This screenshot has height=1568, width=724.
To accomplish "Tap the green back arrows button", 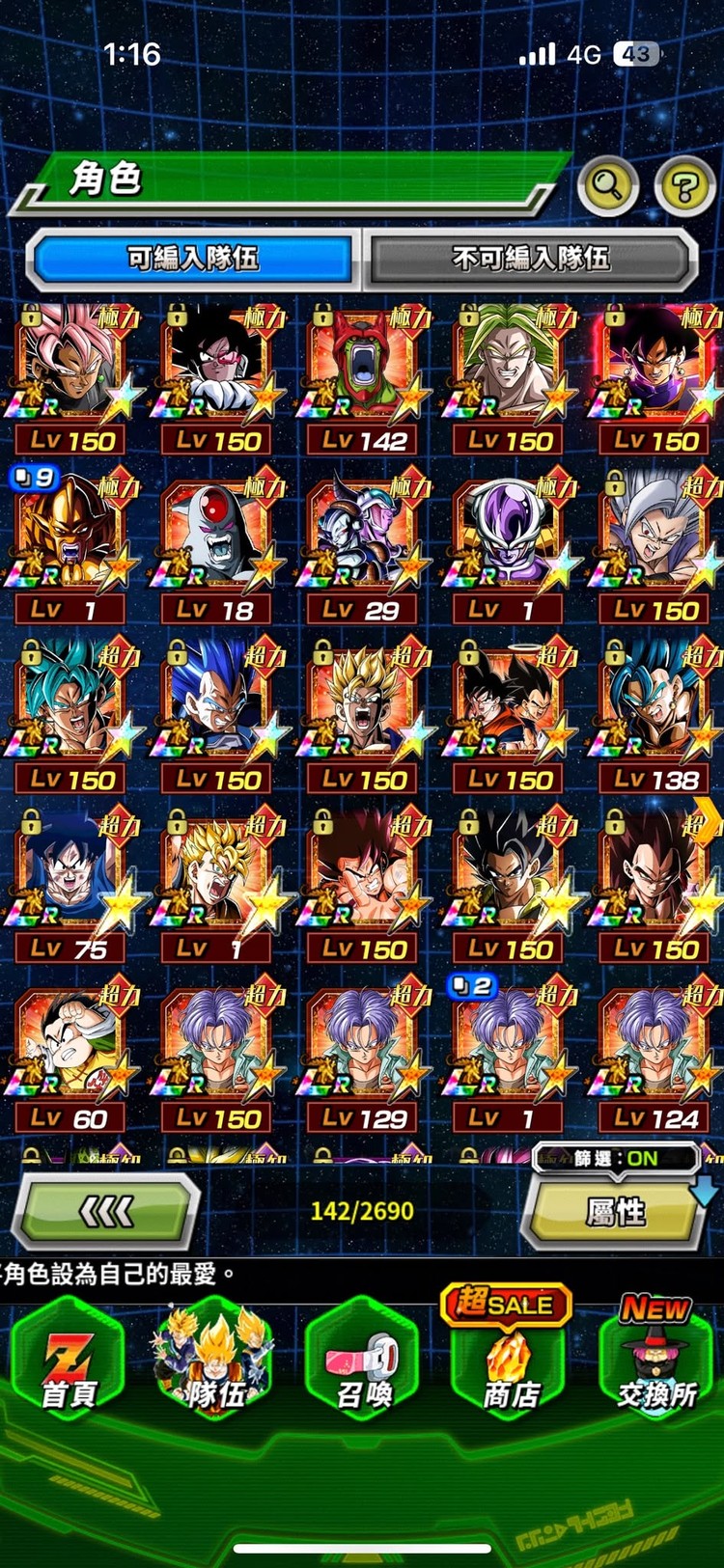I will pyautogui.click(x=105, y=1211).
